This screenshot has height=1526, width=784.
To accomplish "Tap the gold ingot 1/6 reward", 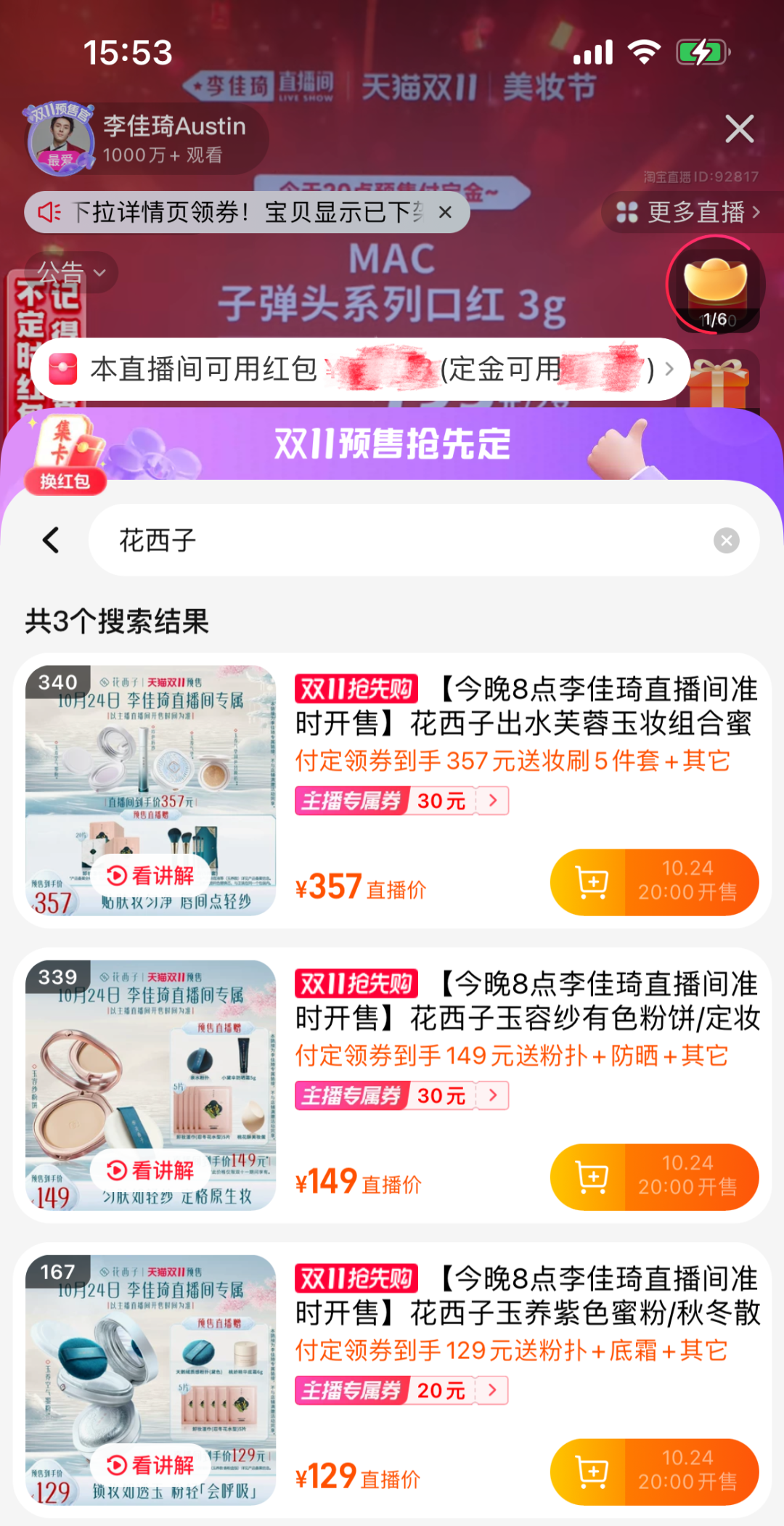I will [716, 285].
